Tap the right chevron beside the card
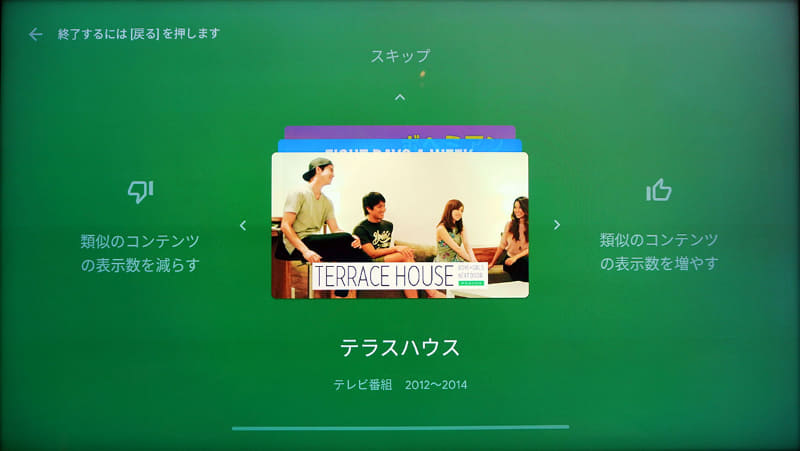Screen dimensions: 800x451 (x=557, y=225)
